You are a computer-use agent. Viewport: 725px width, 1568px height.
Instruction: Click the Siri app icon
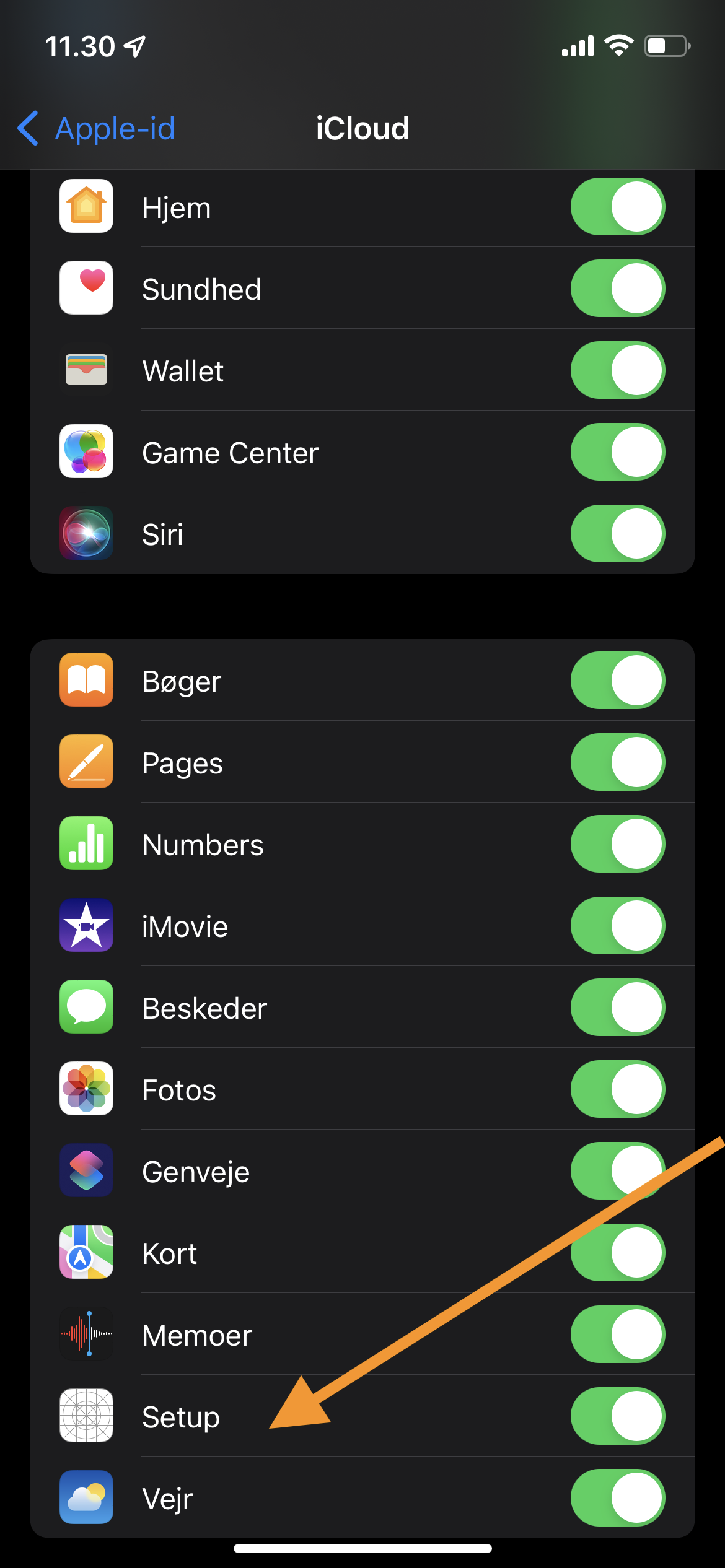86,534
